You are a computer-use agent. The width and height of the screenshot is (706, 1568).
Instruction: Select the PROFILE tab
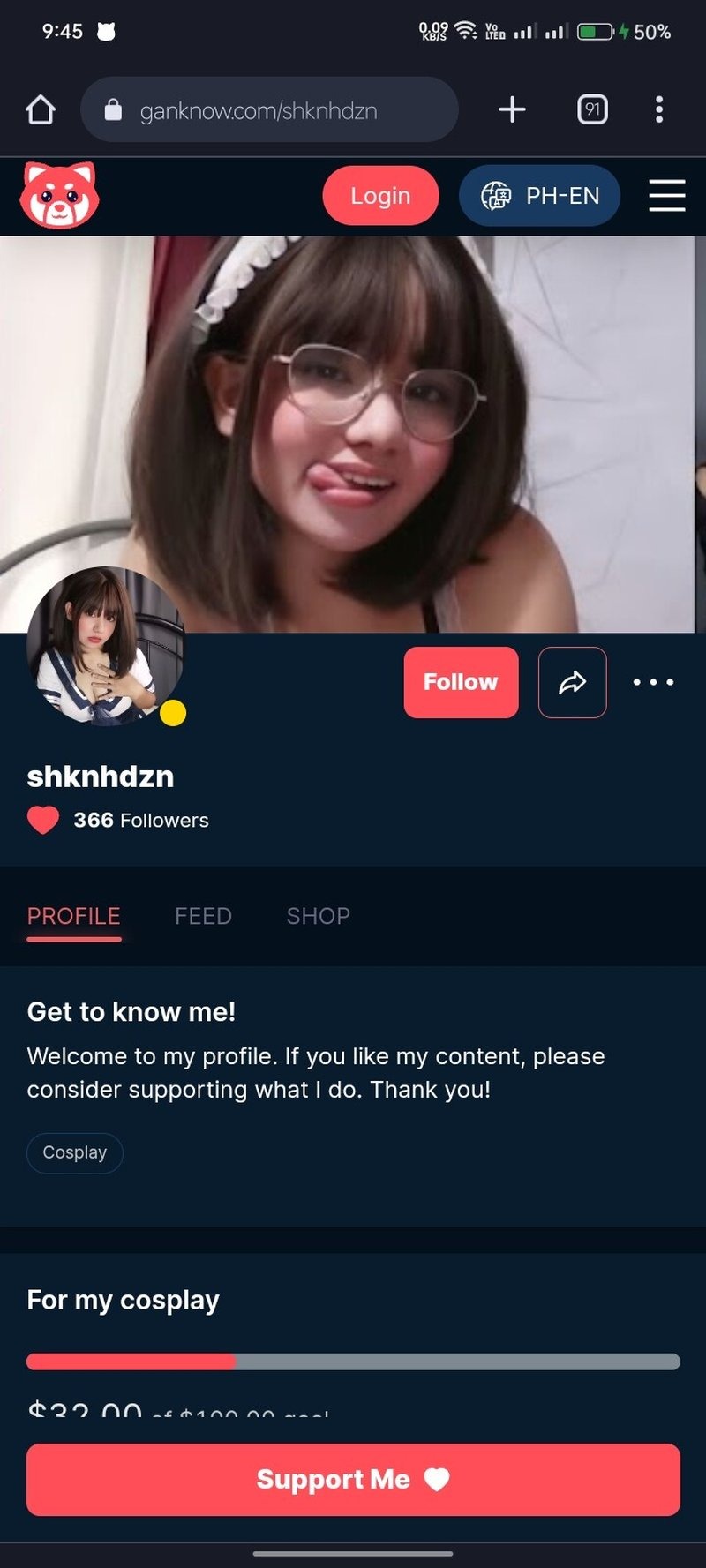click(x=74, y=916)
